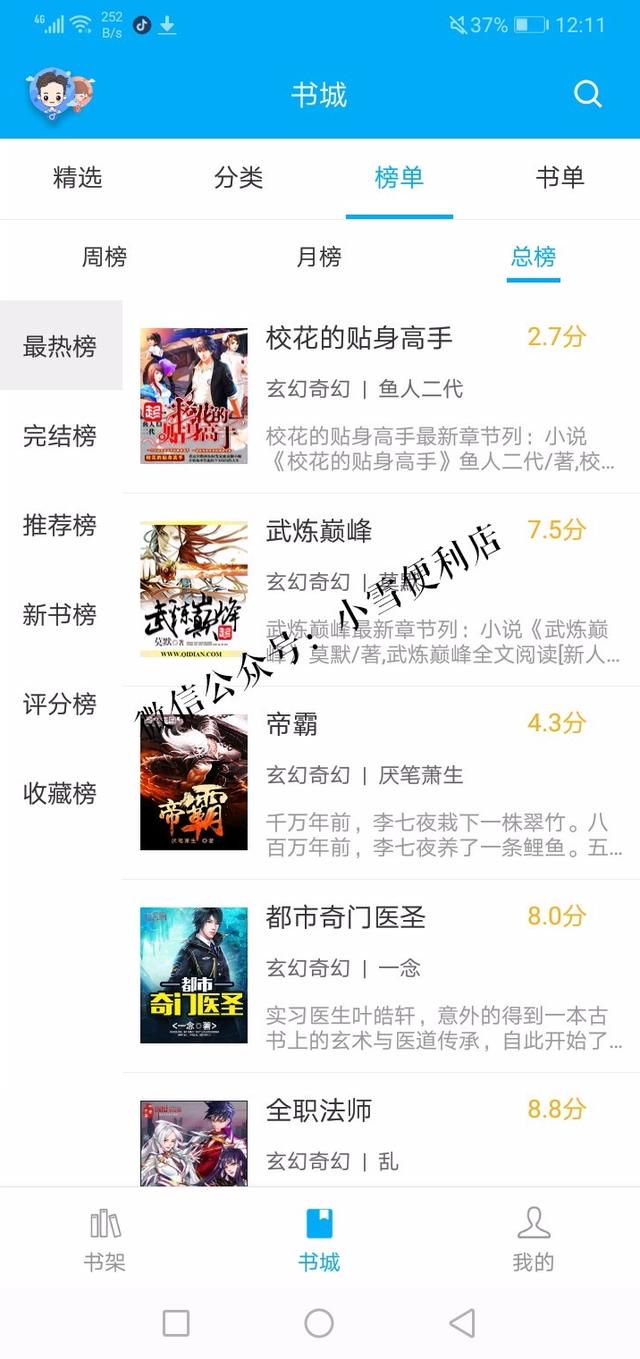
Task: Select the 周榜 ranking
Action: click(105, 257)
